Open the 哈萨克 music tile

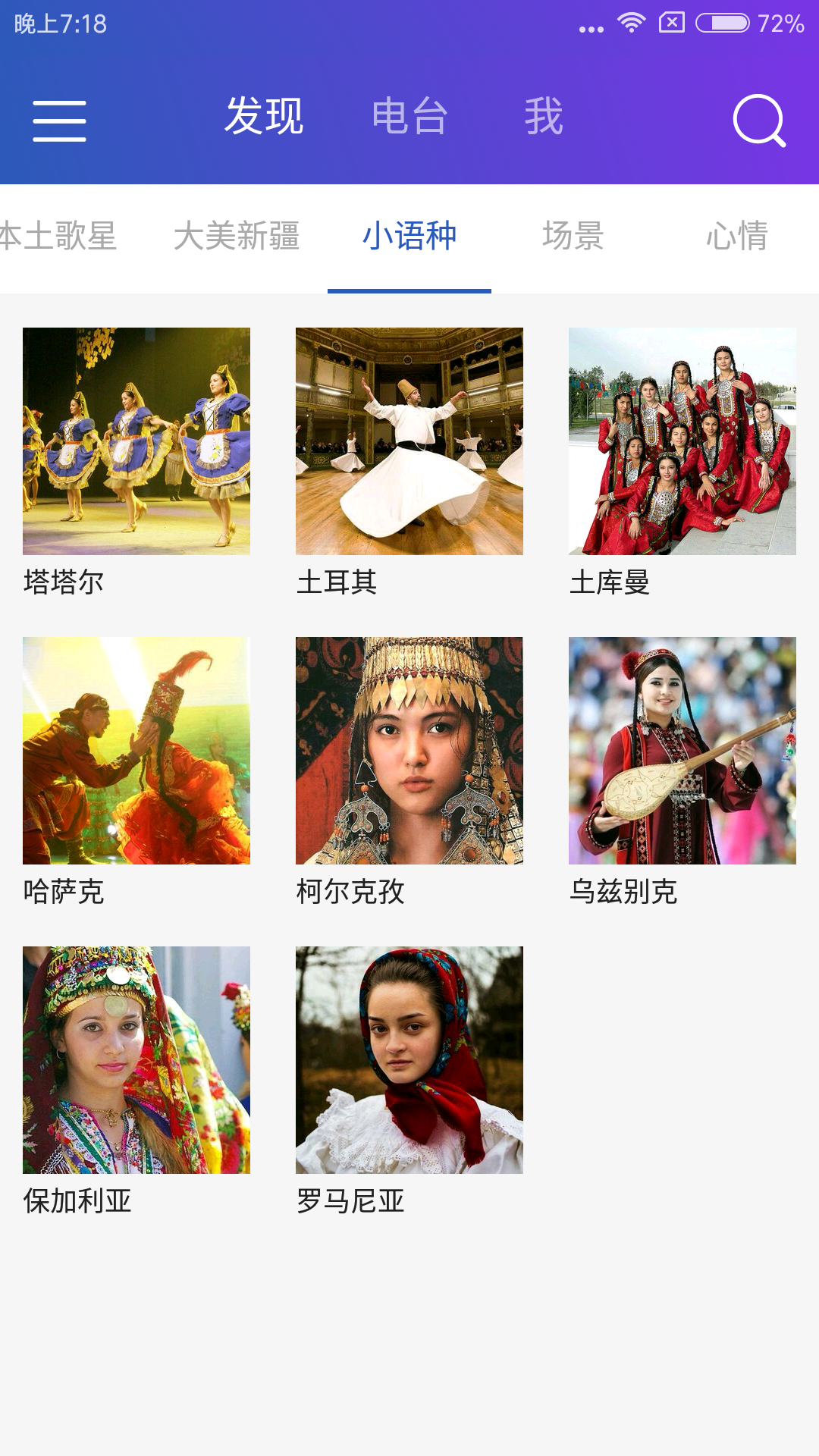tap(136, 751)
